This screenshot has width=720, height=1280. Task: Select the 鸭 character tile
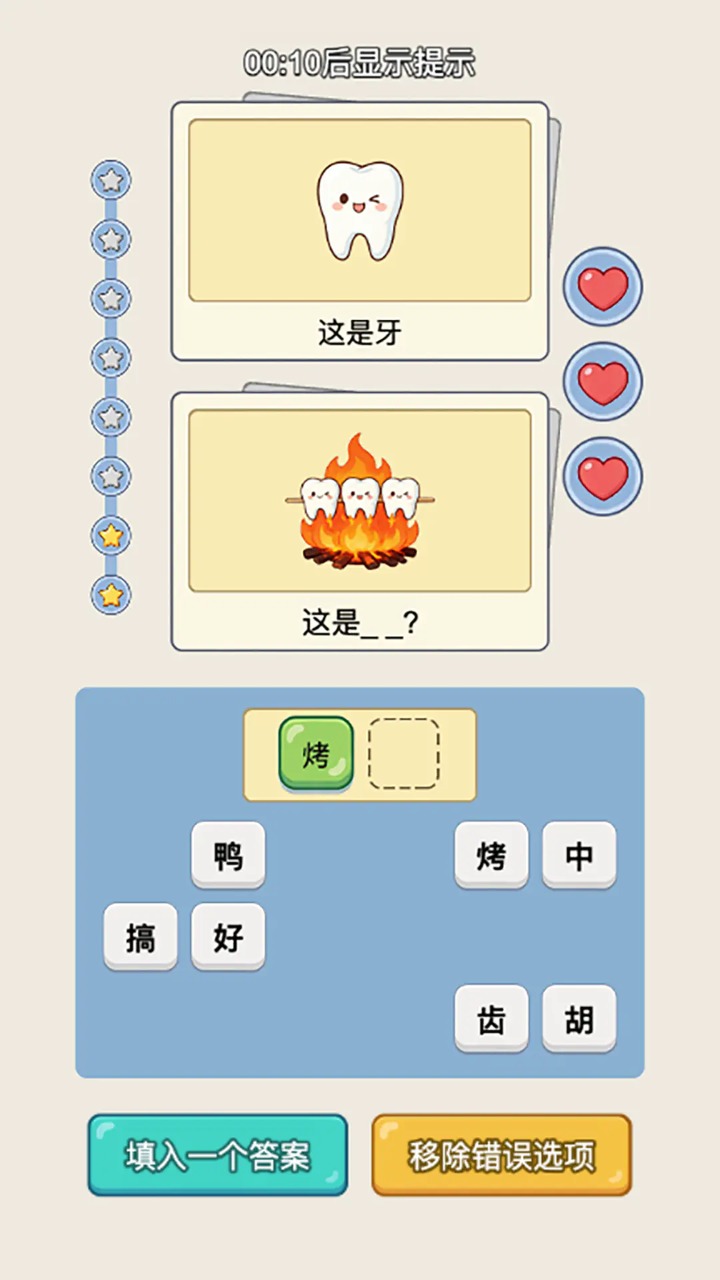click(x=228, y=856)
